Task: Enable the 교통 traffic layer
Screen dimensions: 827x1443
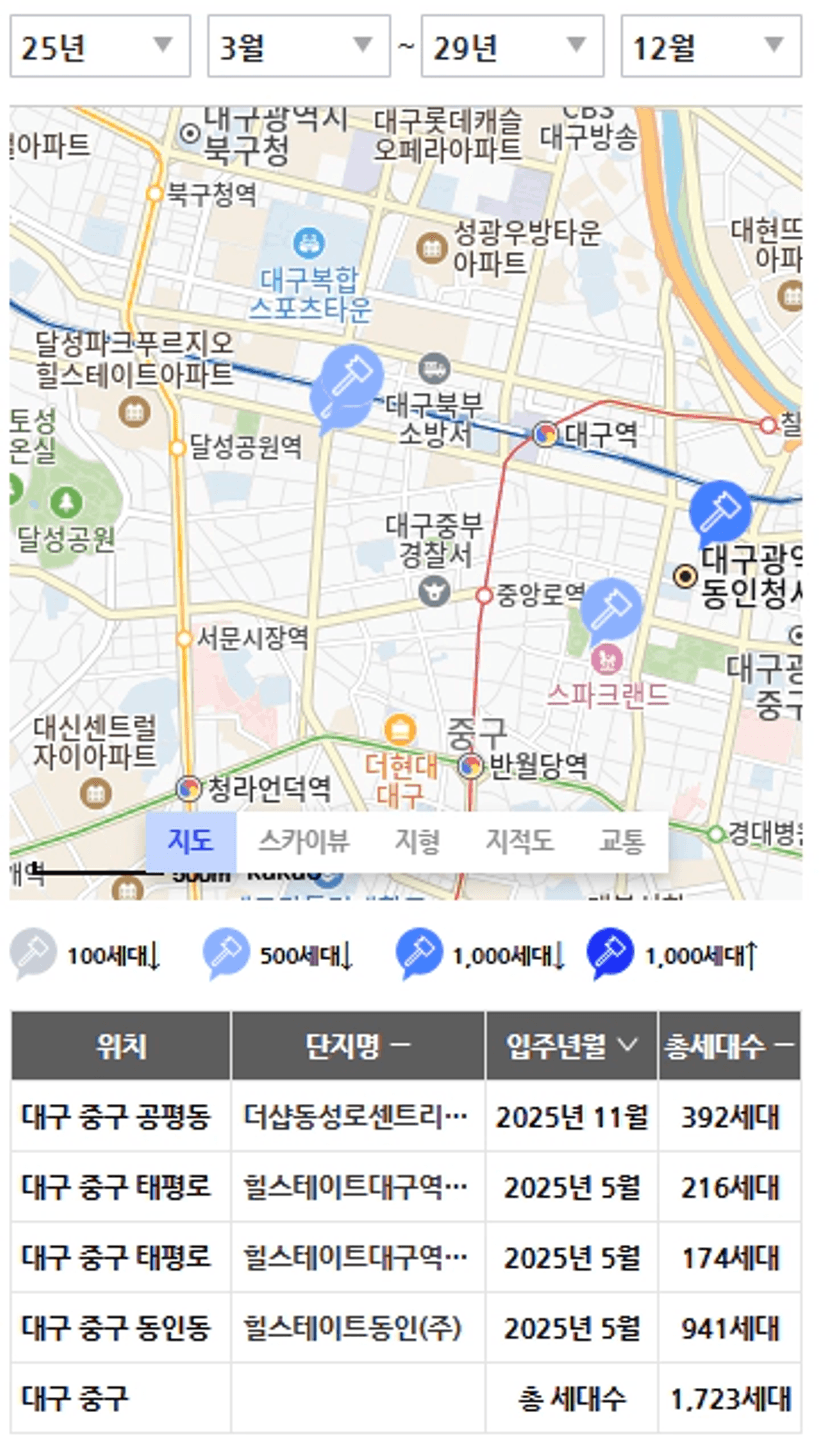Action: click(621, 841)
